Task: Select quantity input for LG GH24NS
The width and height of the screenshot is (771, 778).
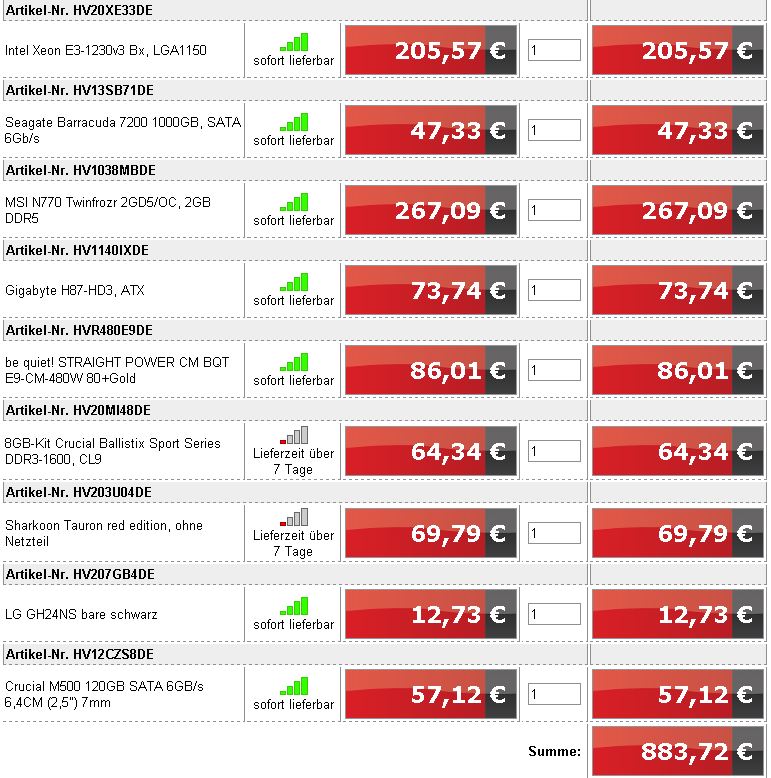Action: (554, 614)
